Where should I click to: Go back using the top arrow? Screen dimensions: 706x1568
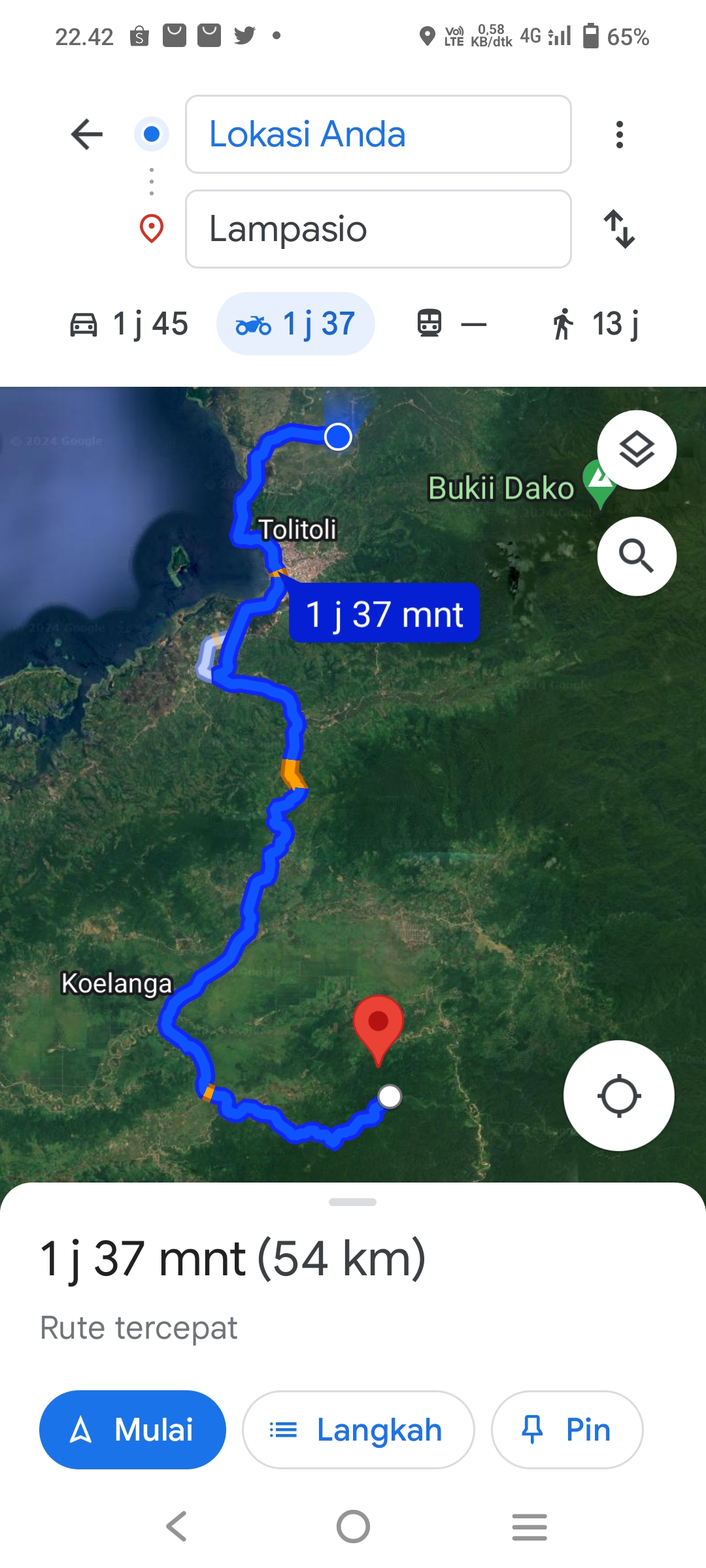point(87,135)
